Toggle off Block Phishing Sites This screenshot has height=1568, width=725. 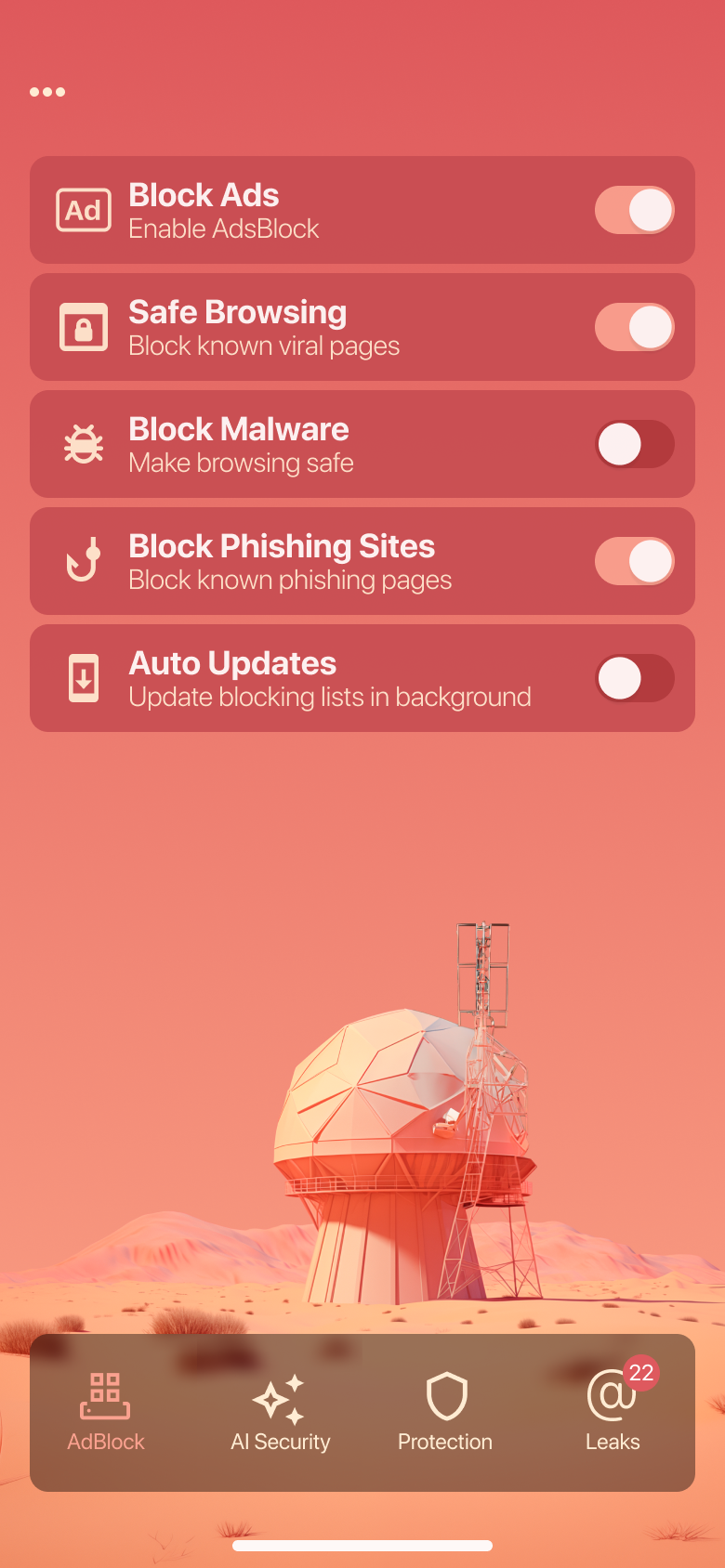pyautogui.click(x=634, y=561)
